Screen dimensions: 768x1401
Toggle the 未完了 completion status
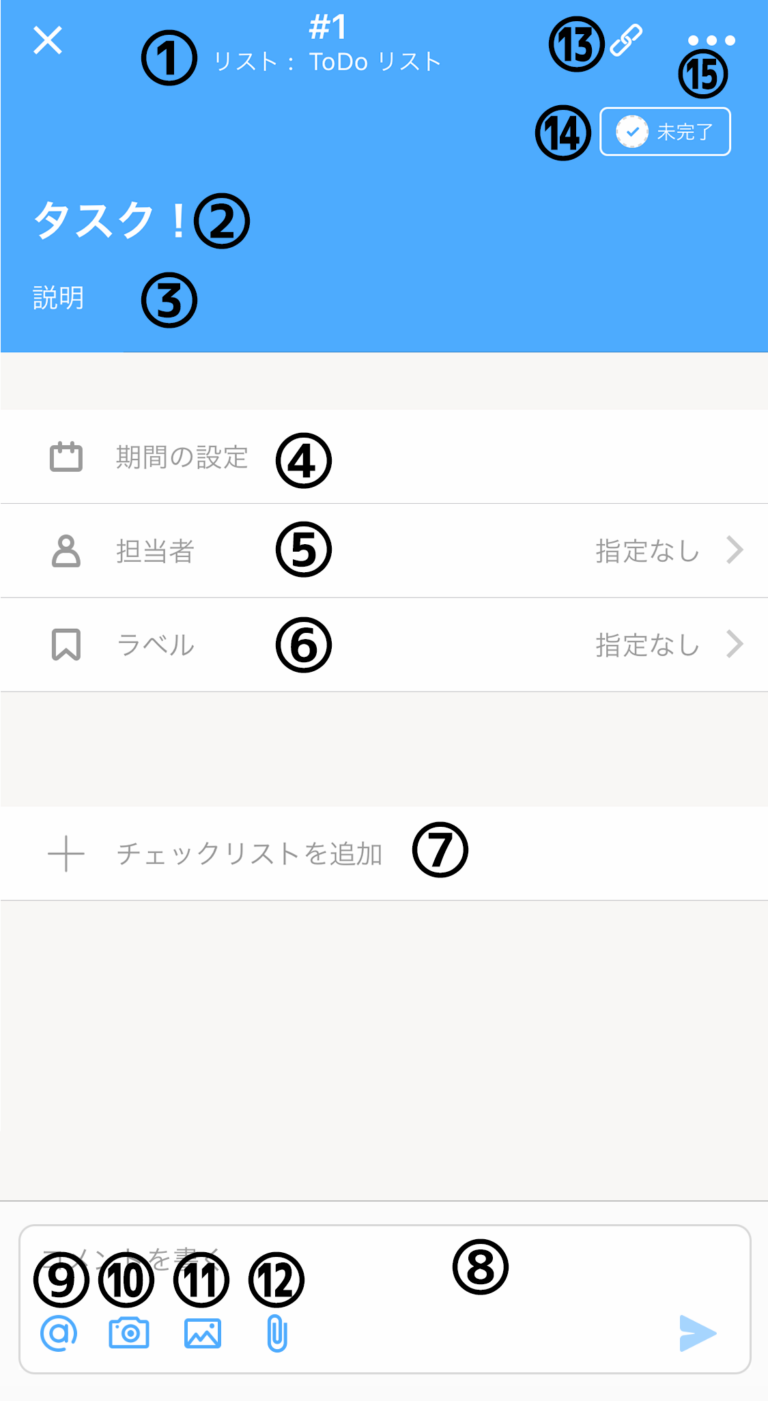tap(665, 131)
